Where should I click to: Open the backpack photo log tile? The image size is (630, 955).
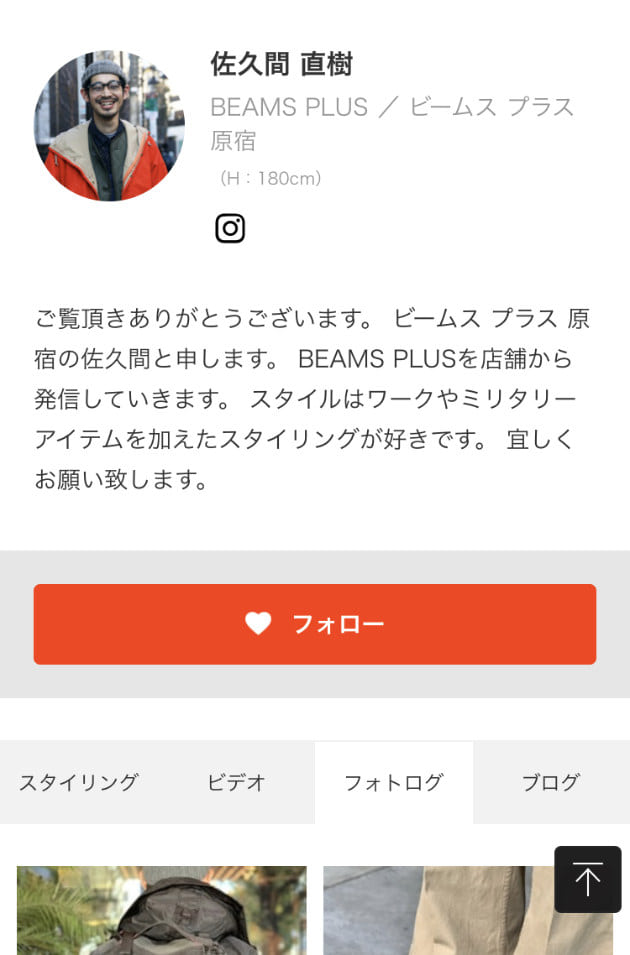[x=162, y=912]
